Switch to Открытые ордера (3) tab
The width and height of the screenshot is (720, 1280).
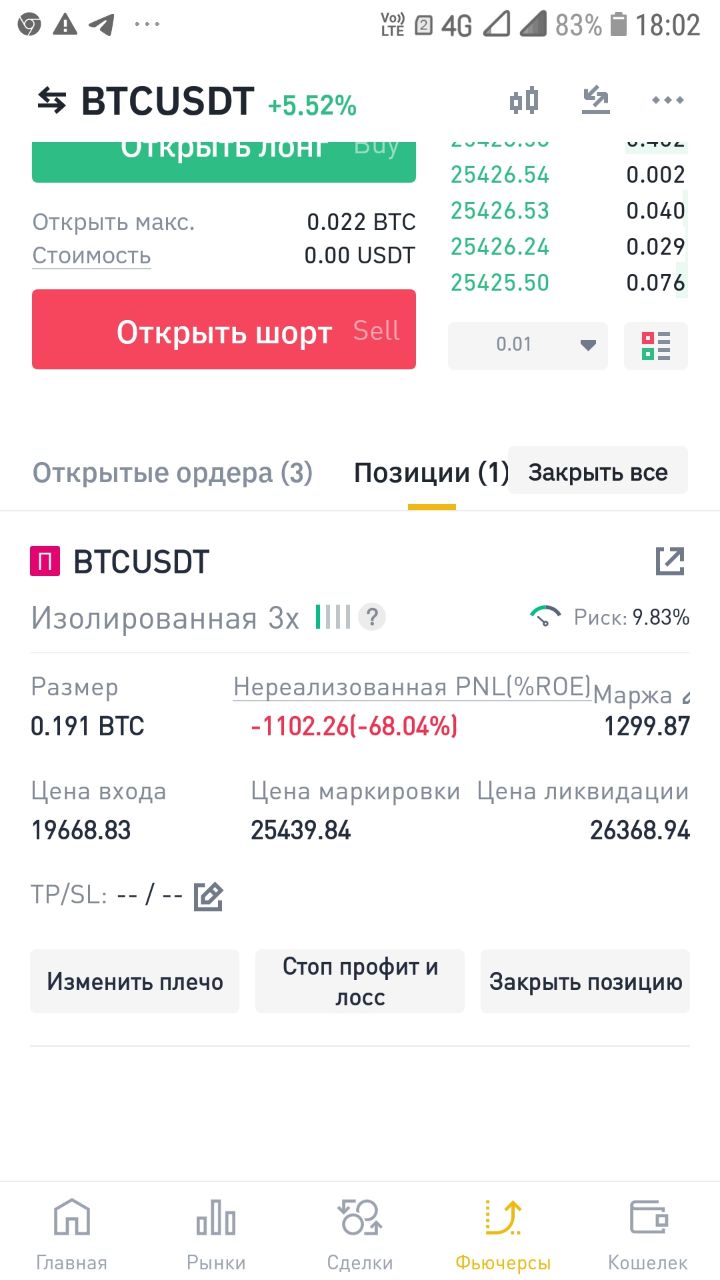[x=173, y=473]
